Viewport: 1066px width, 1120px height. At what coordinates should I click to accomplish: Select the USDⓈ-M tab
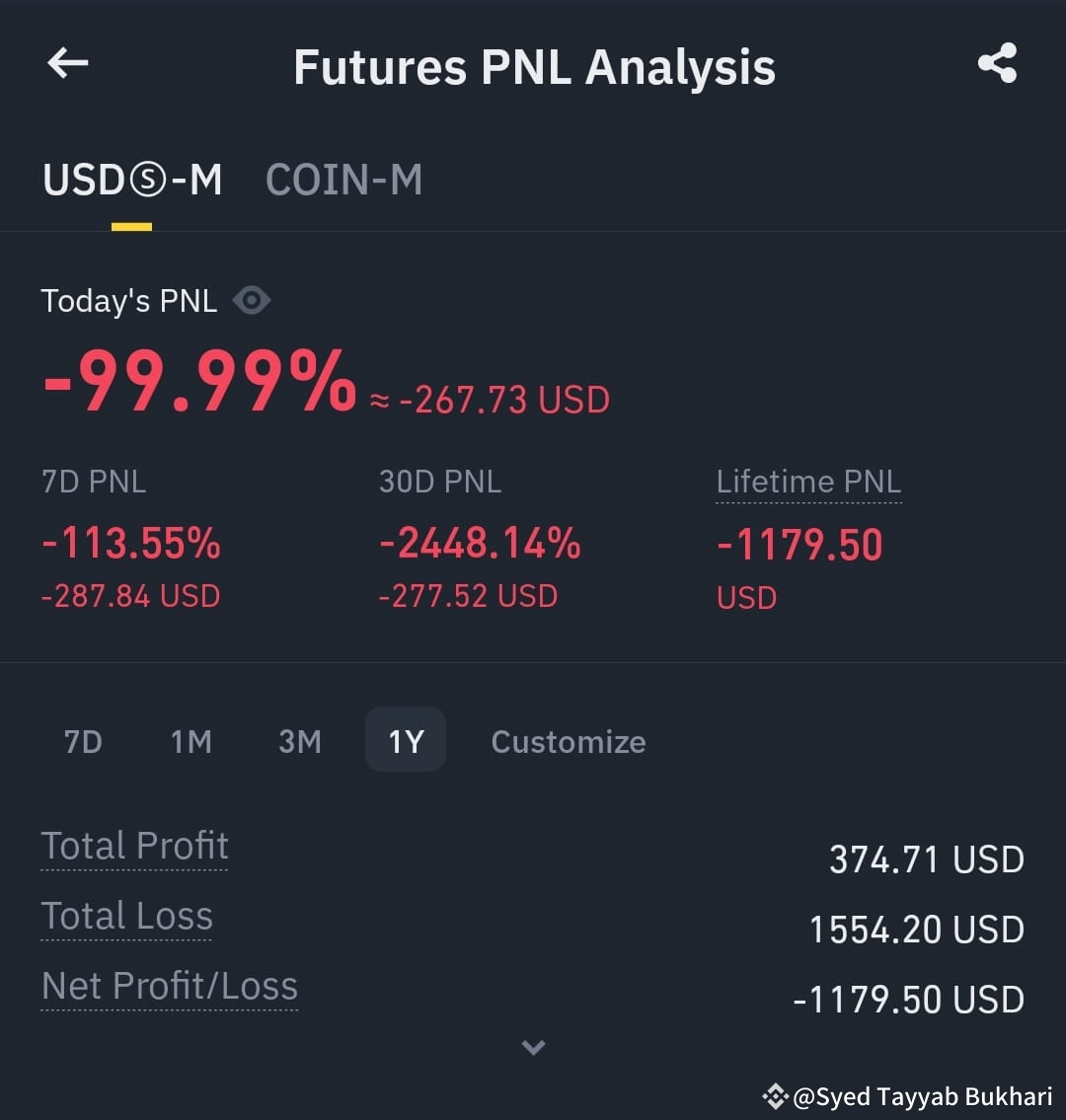[132, 180]
